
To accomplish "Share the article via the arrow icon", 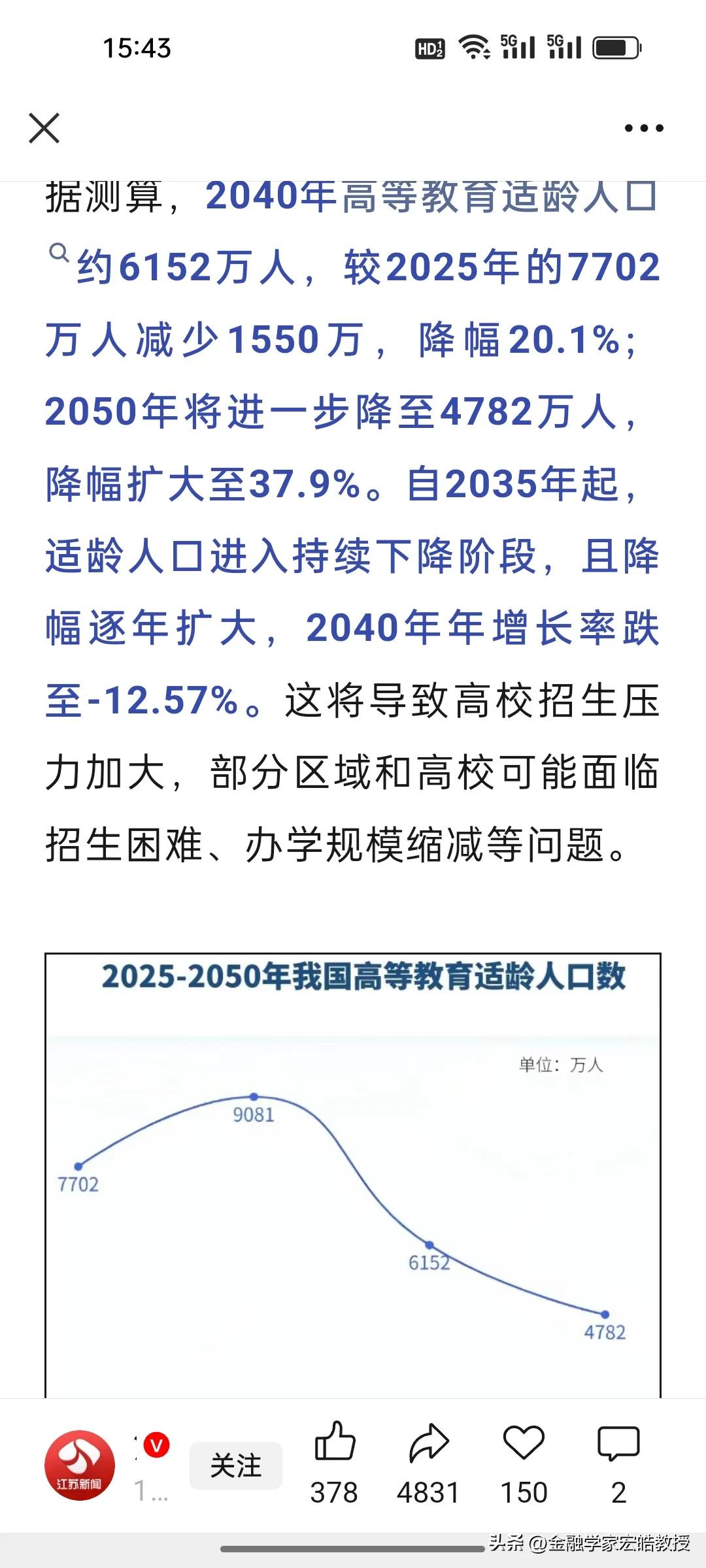I will point(429,1443).
